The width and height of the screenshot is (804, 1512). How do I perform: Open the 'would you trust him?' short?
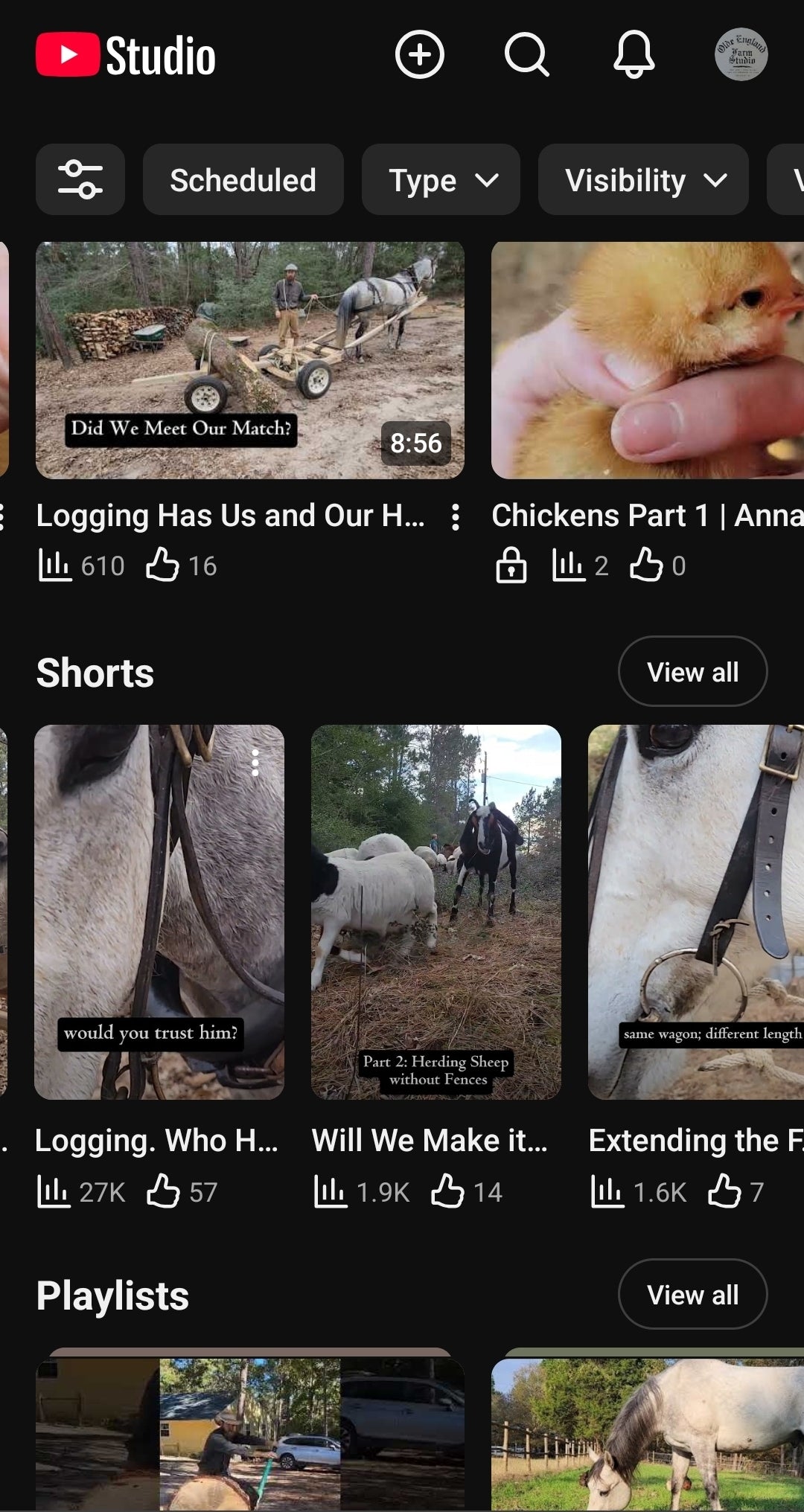click(x=159, y=912)
